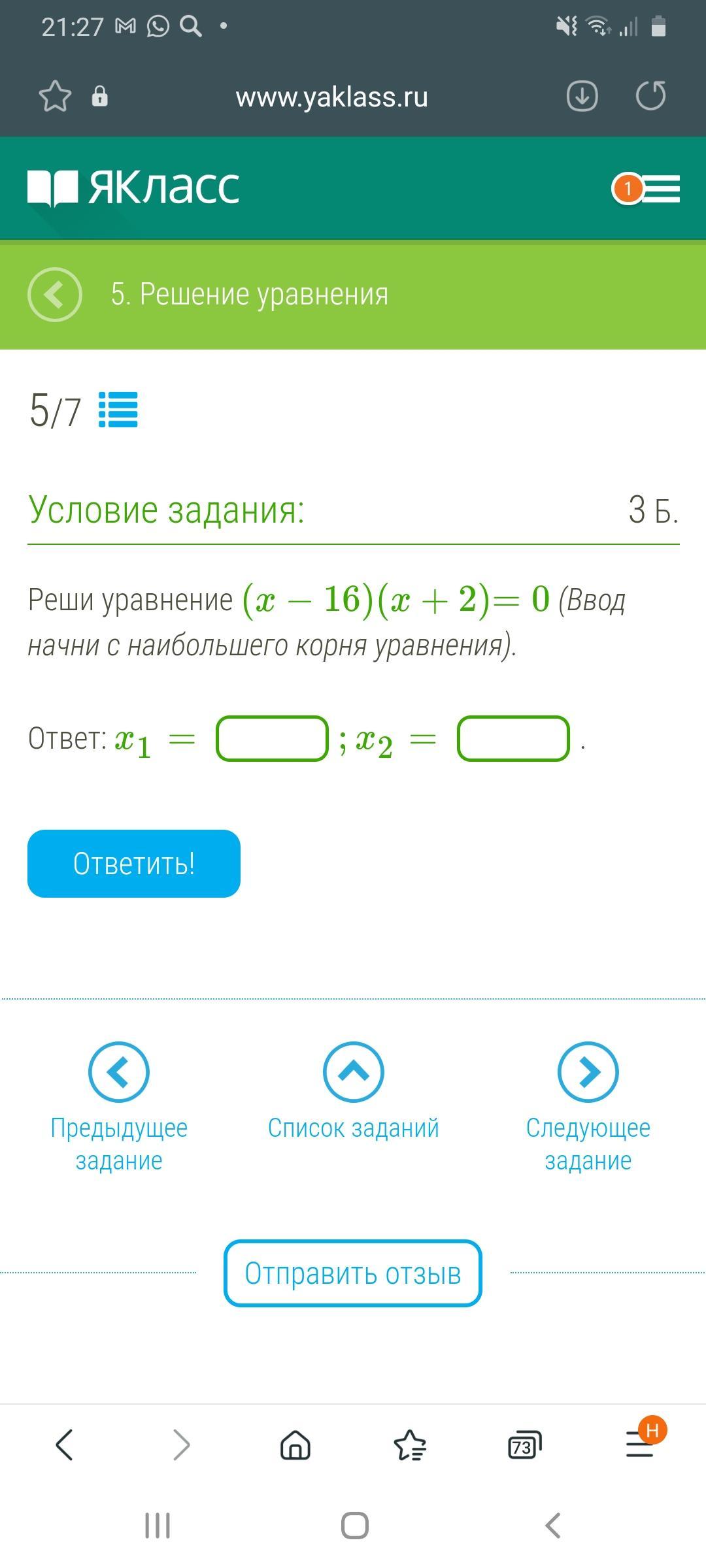The height and width of the screenshot is (1568, 706).
Task: Tap the system recent apps button
Action: [x=158, y=1526]
